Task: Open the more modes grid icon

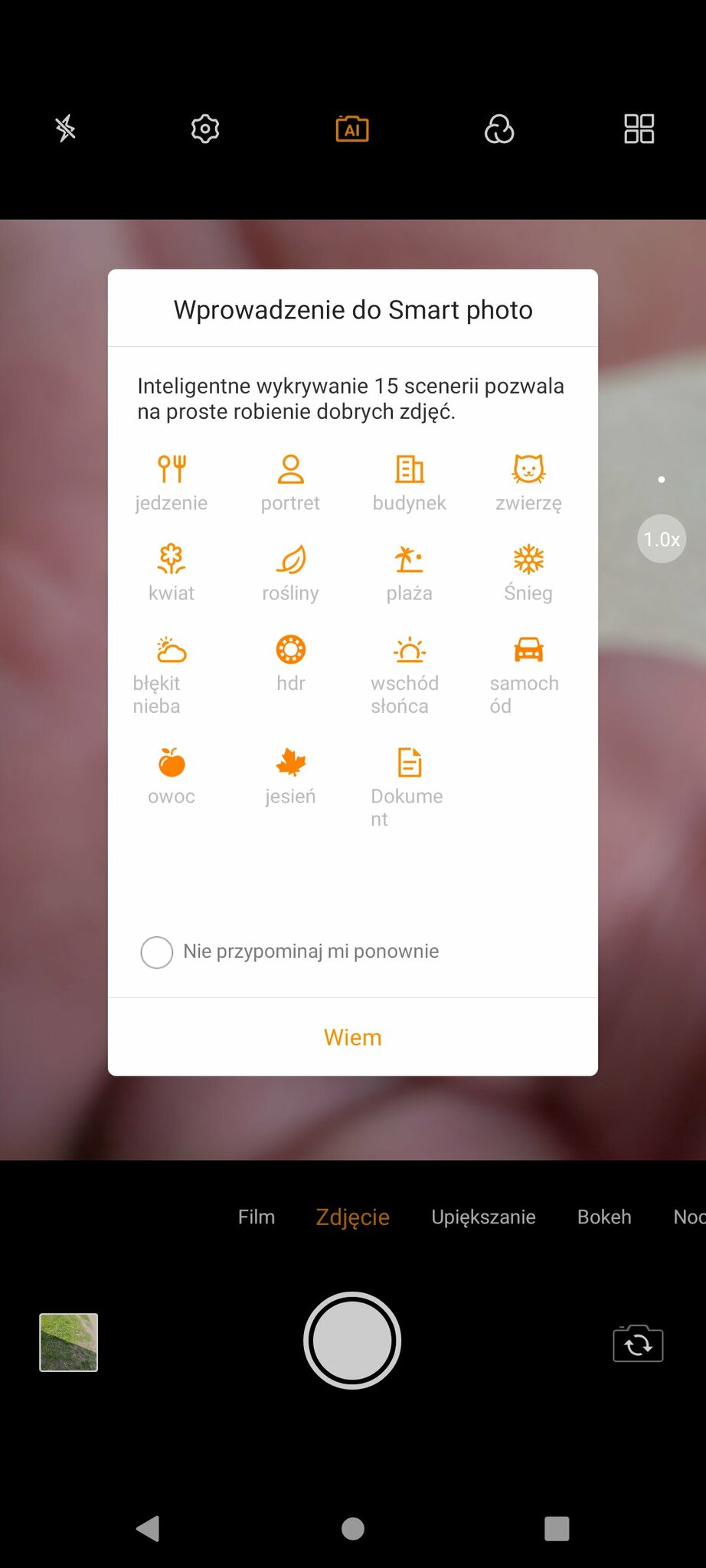Action: [639, 129]
